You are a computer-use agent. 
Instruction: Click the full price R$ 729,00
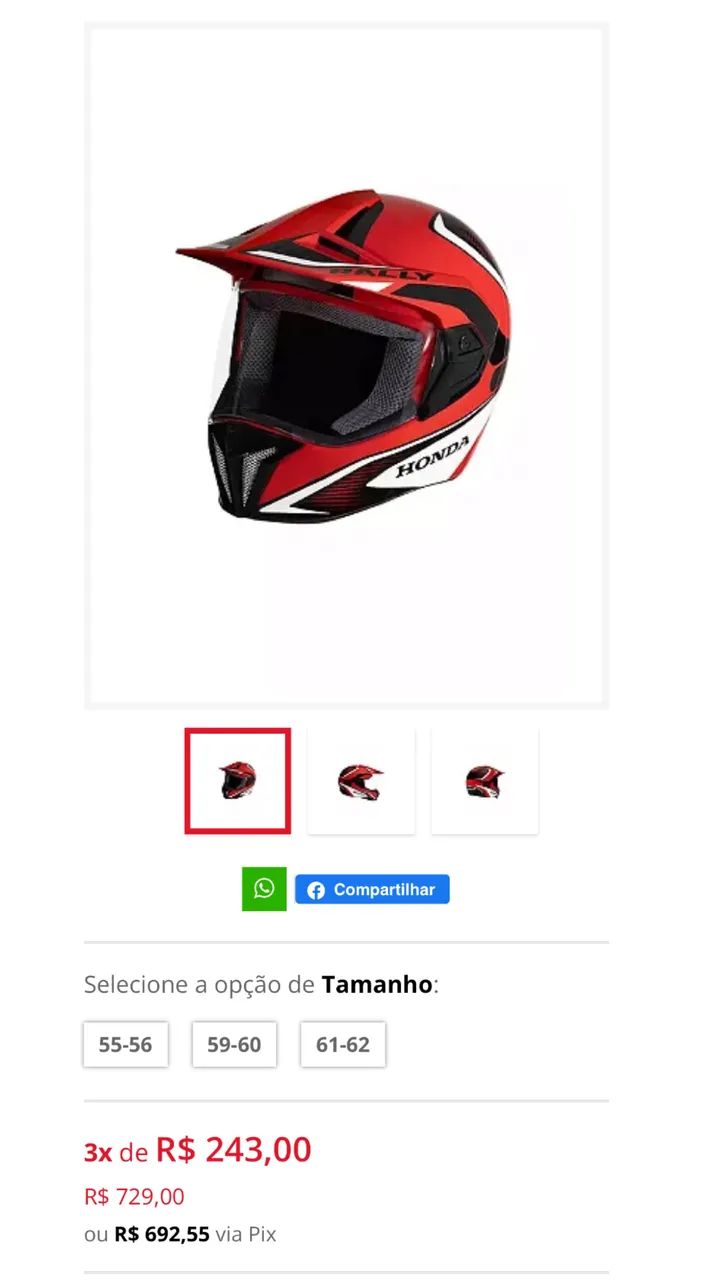(135, 1195)
